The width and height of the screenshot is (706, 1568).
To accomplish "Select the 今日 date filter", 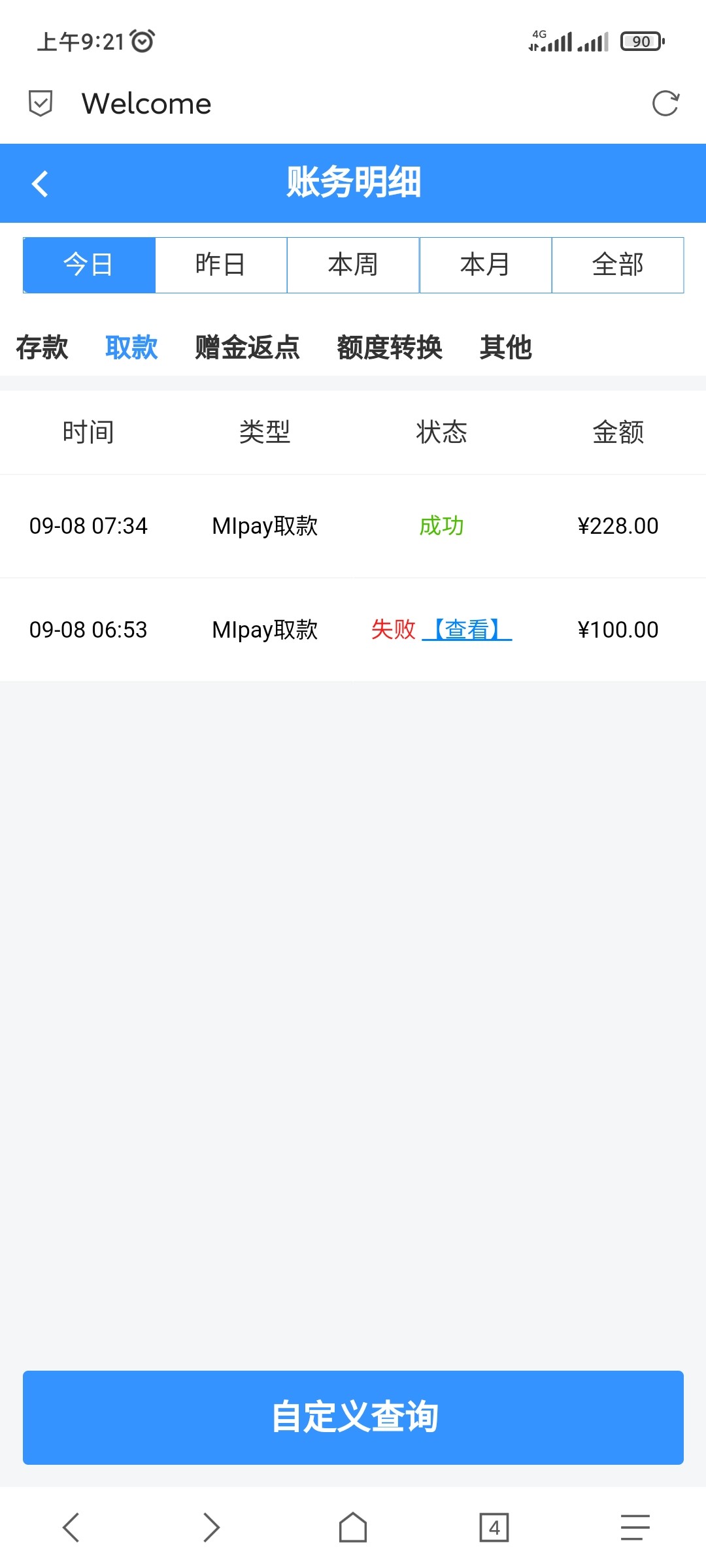I will coord(89,265).
